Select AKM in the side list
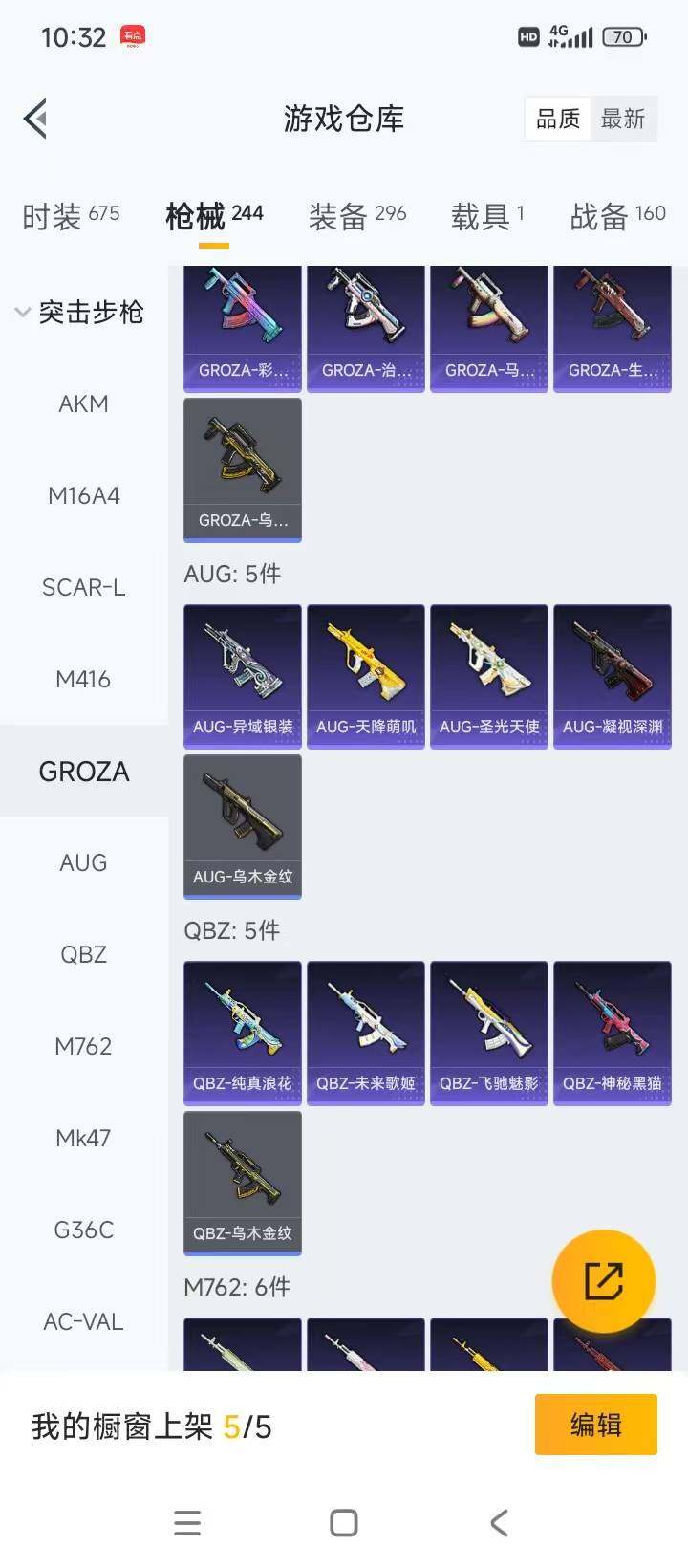This screenshot has width=688, height=1568. [84, 404]
